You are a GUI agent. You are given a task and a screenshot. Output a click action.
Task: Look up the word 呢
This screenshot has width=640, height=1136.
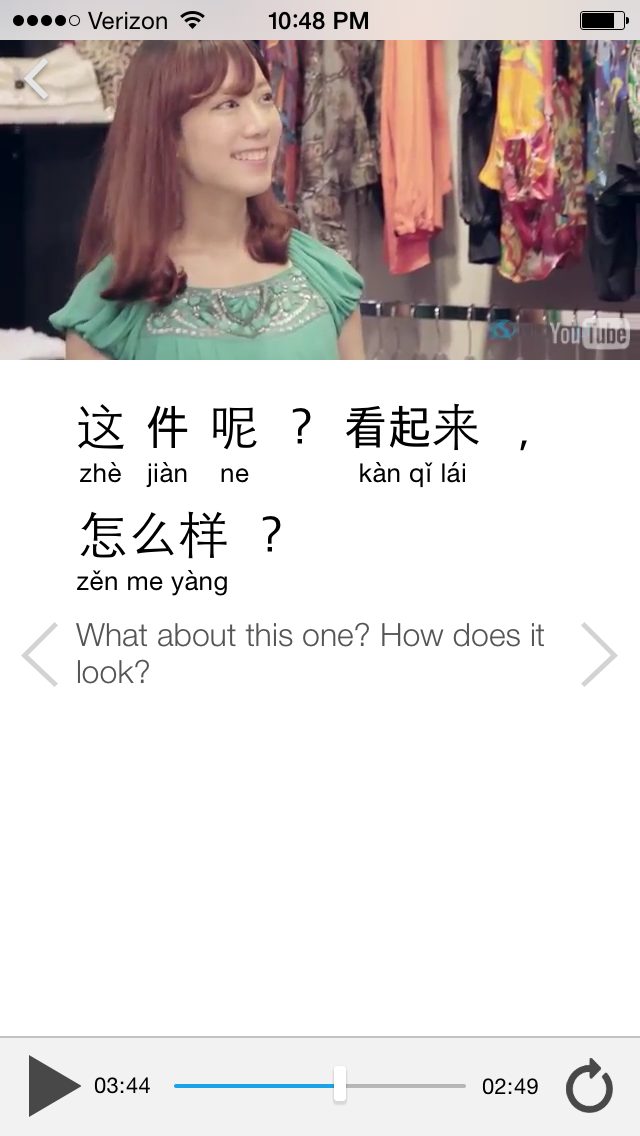(x=235, y=429)
